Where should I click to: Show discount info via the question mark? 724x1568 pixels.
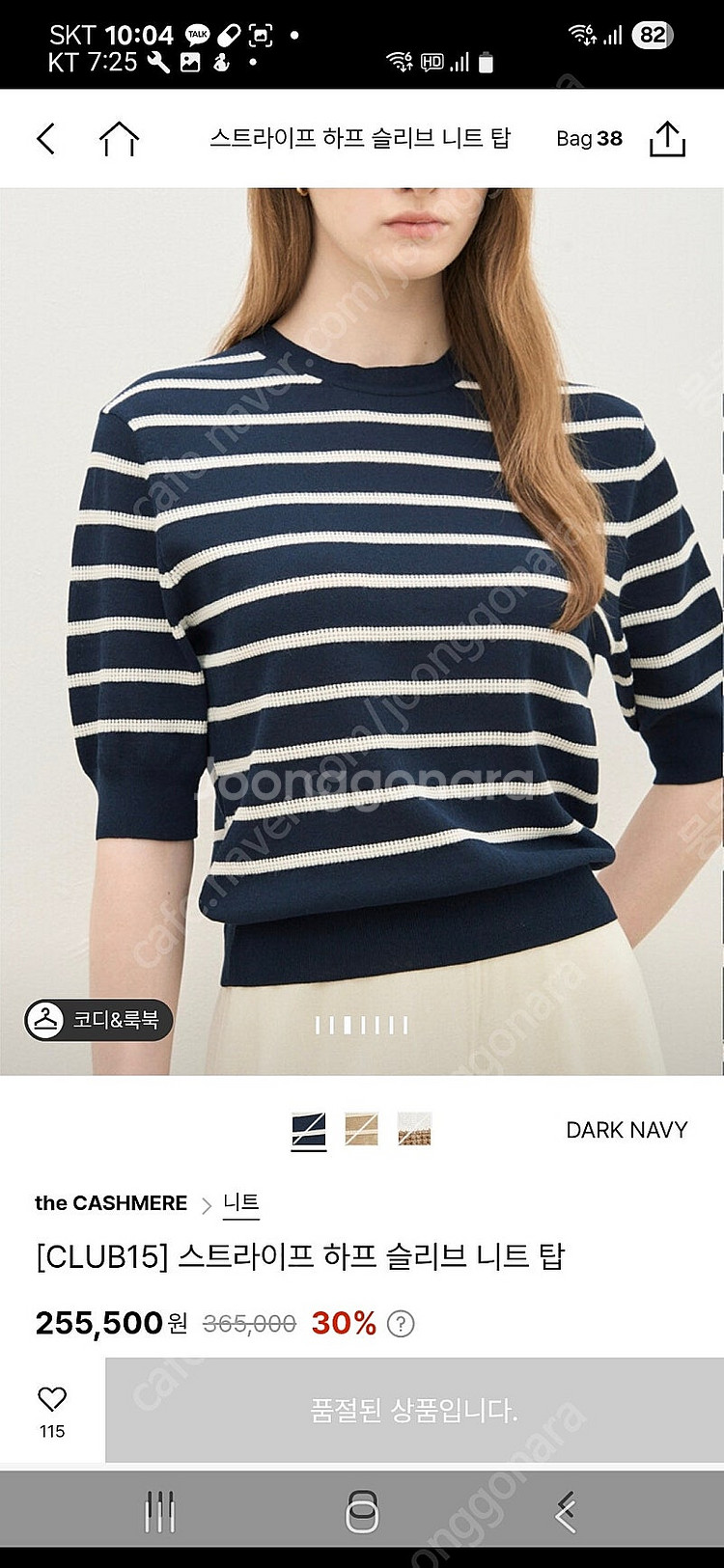401,1324
